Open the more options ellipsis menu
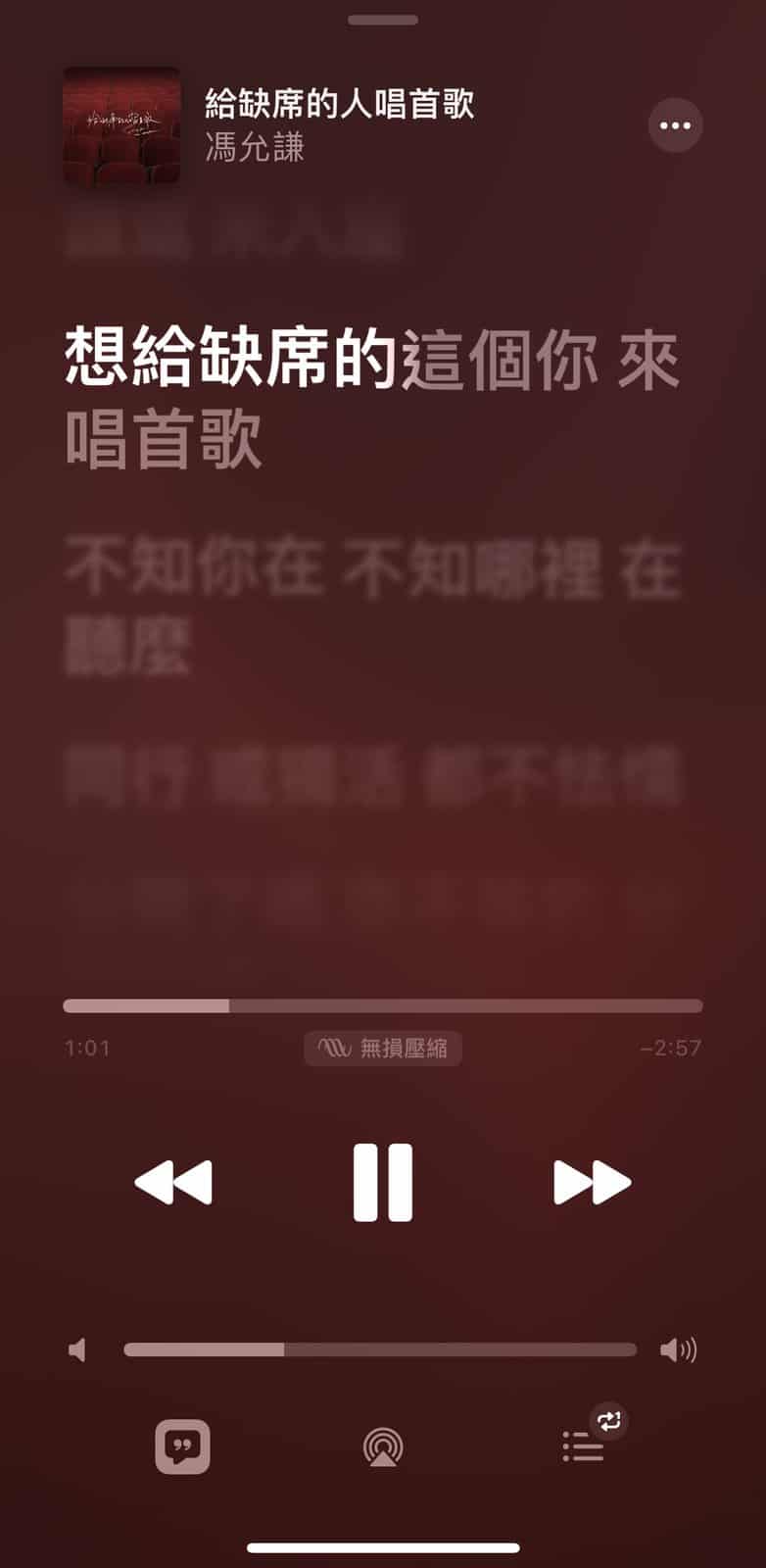766x1568 pixels. 675,125
